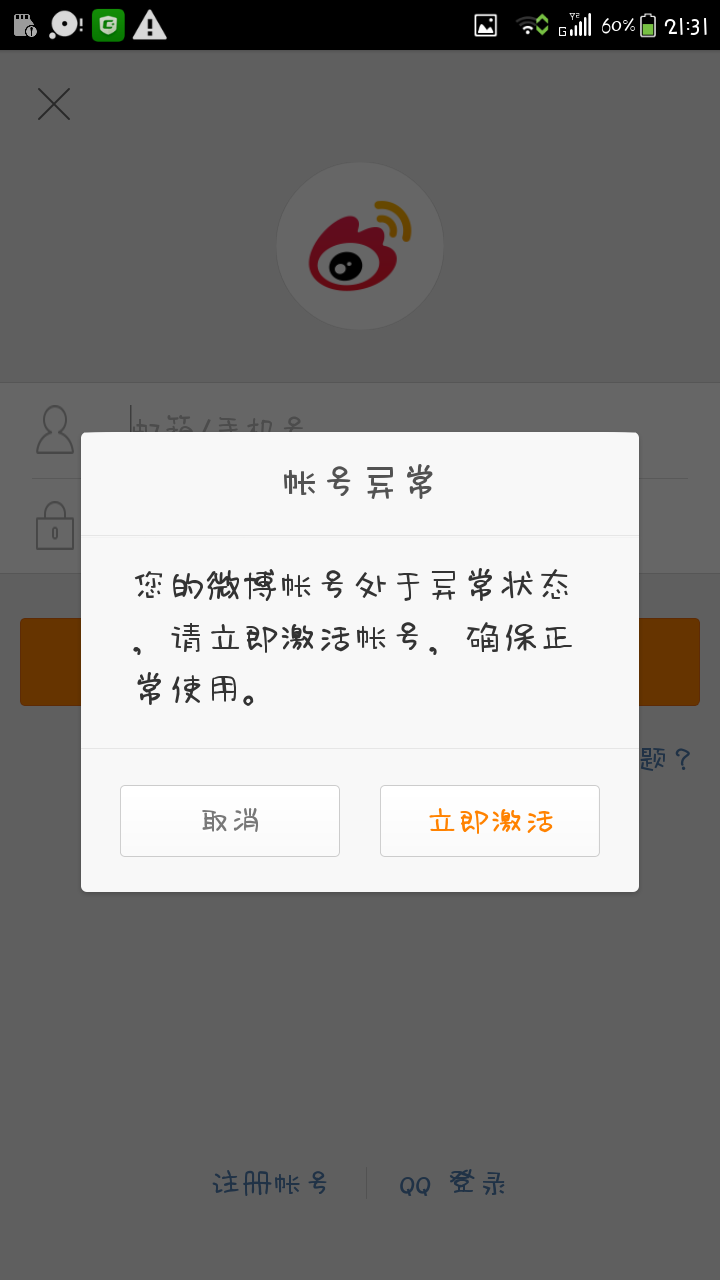Tap the person icon beside the username field
This screenshot has height=1280, width=720.
click(x=55, y=430)
